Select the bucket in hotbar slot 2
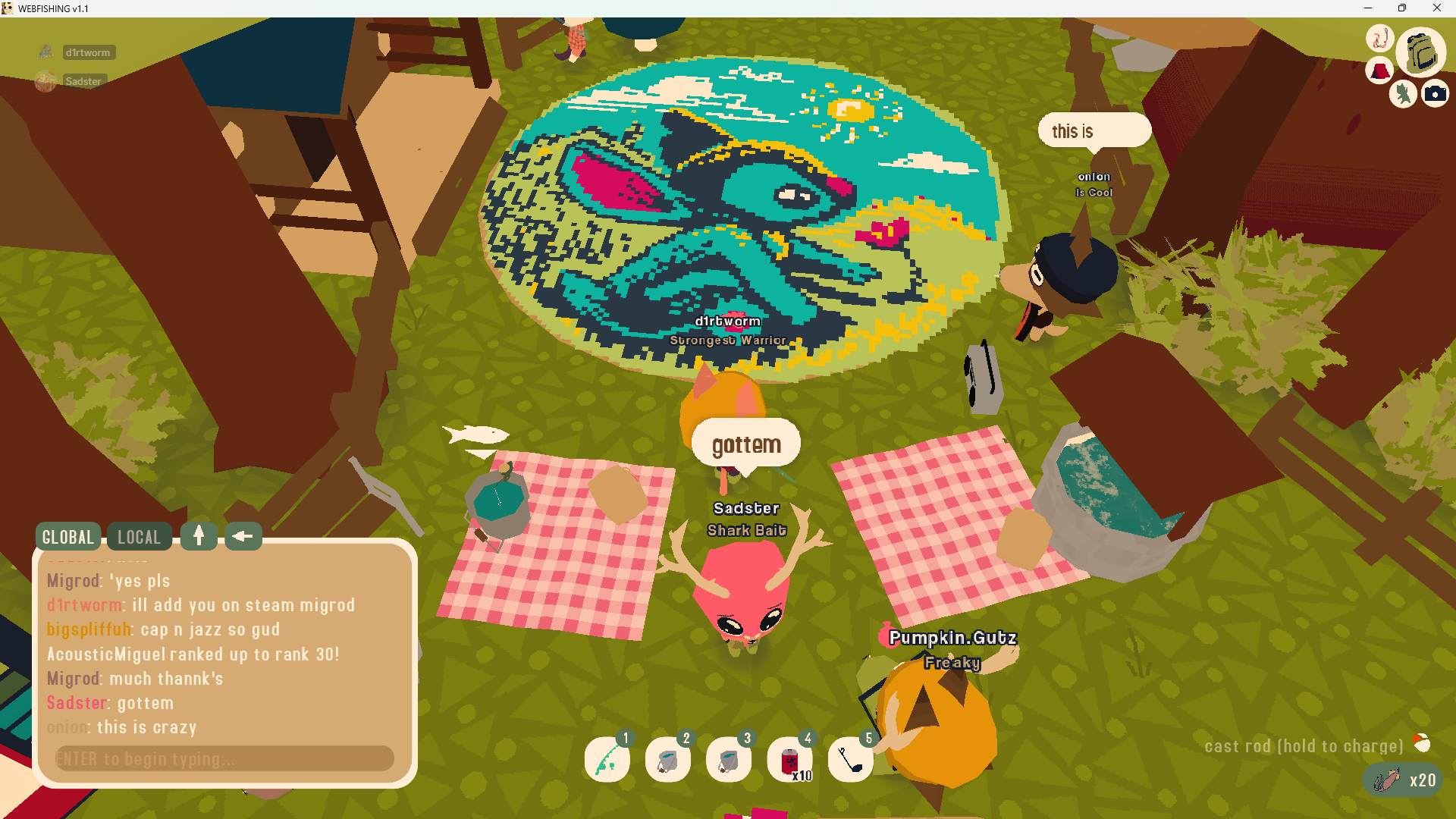Viewport: 1456px width, 819px height. [x=668, y=759]
